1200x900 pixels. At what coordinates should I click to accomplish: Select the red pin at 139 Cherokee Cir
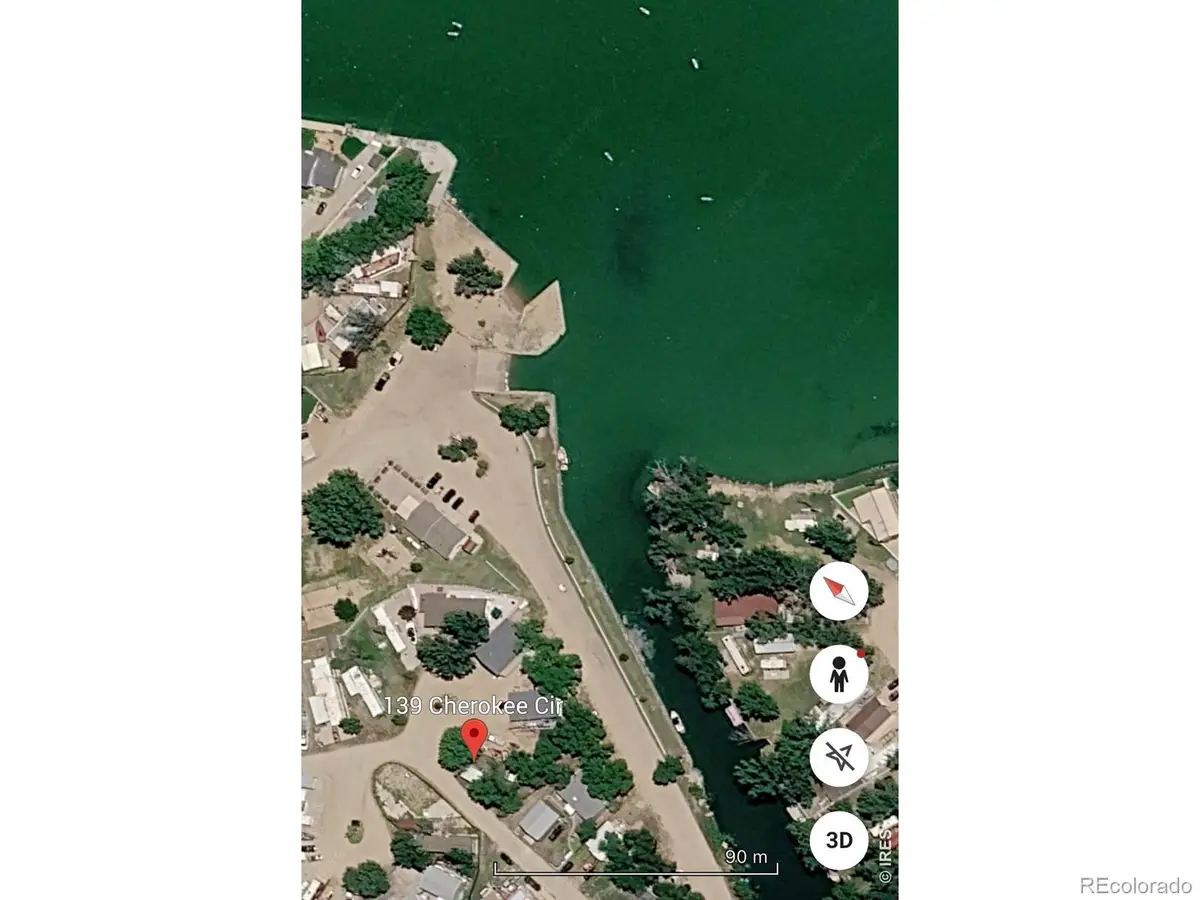click(474, 739)
